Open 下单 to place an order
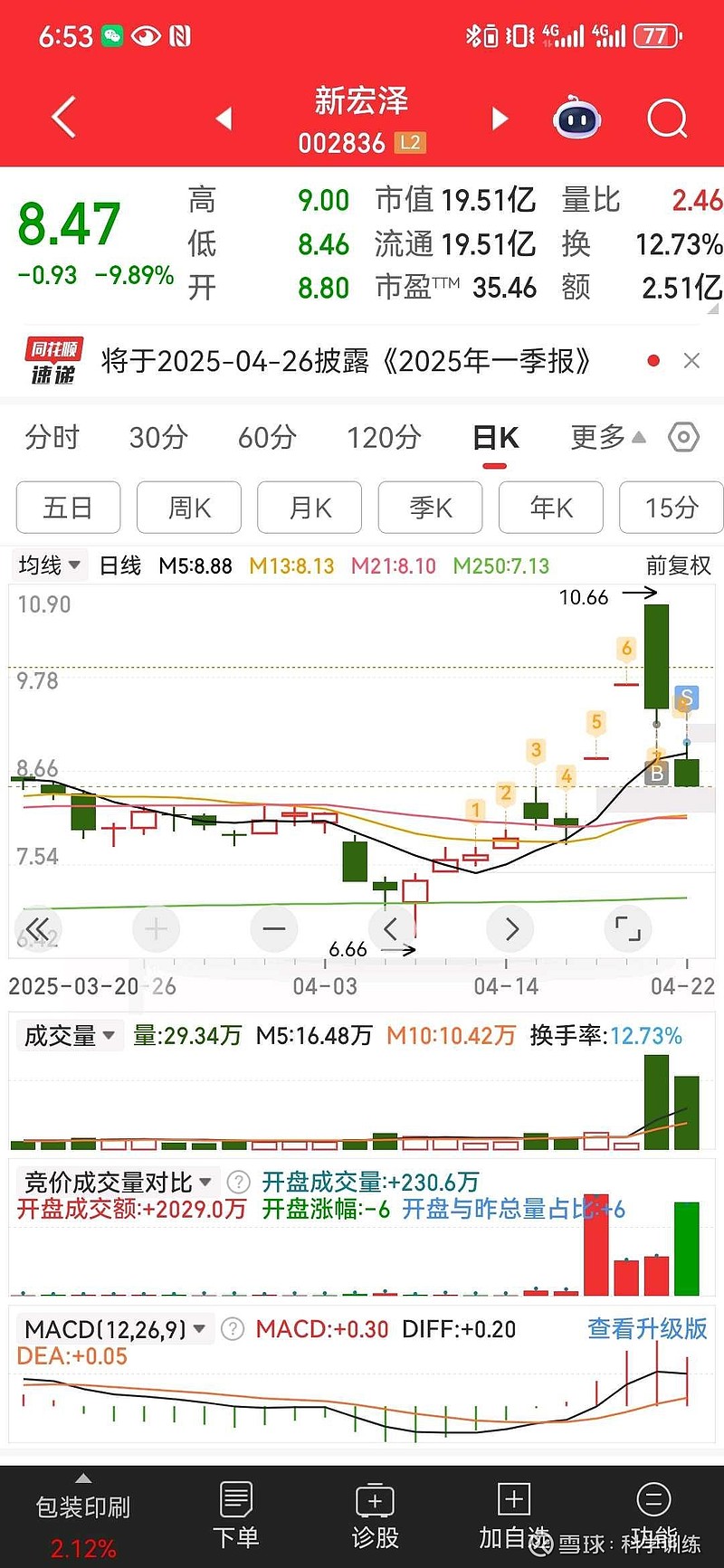This screenshot has height=1568, width=724. (x=236, y=1516)
